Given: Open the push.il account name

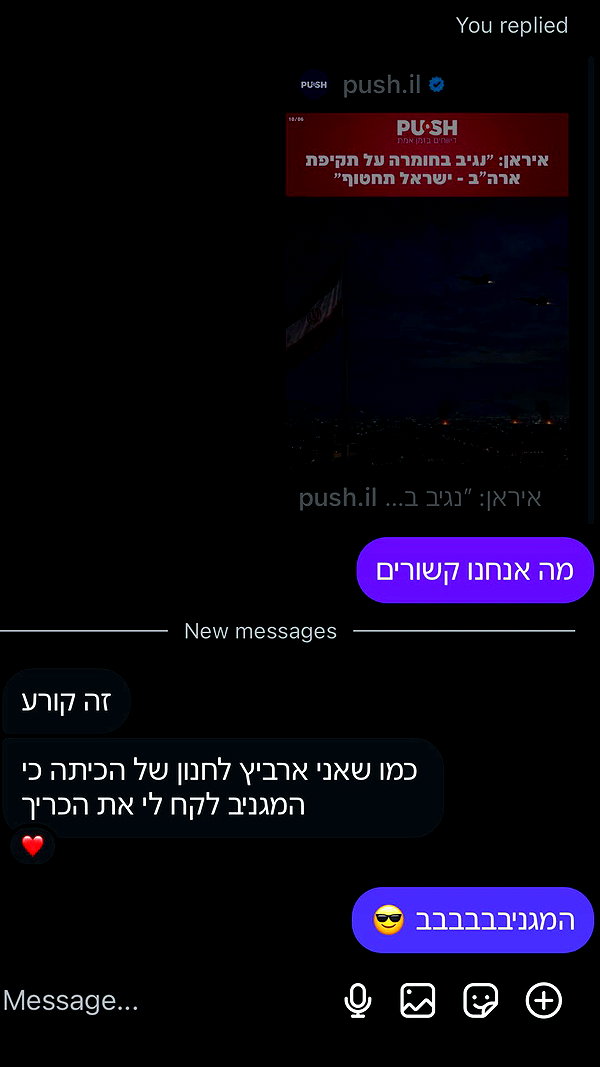Looking at the screenshot, I should coord(382,85).
